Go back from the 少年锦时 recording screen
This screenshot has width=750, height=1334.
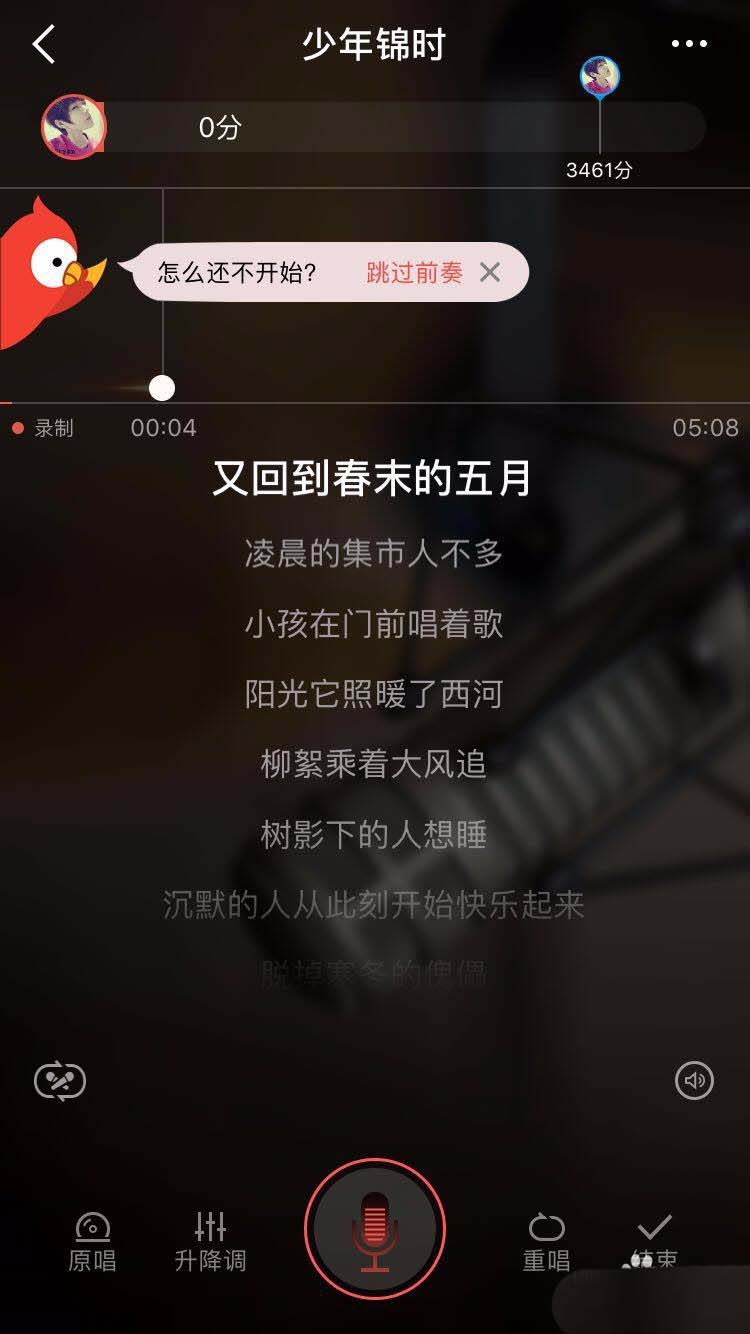pyautogui.click(x=44, y=45)
